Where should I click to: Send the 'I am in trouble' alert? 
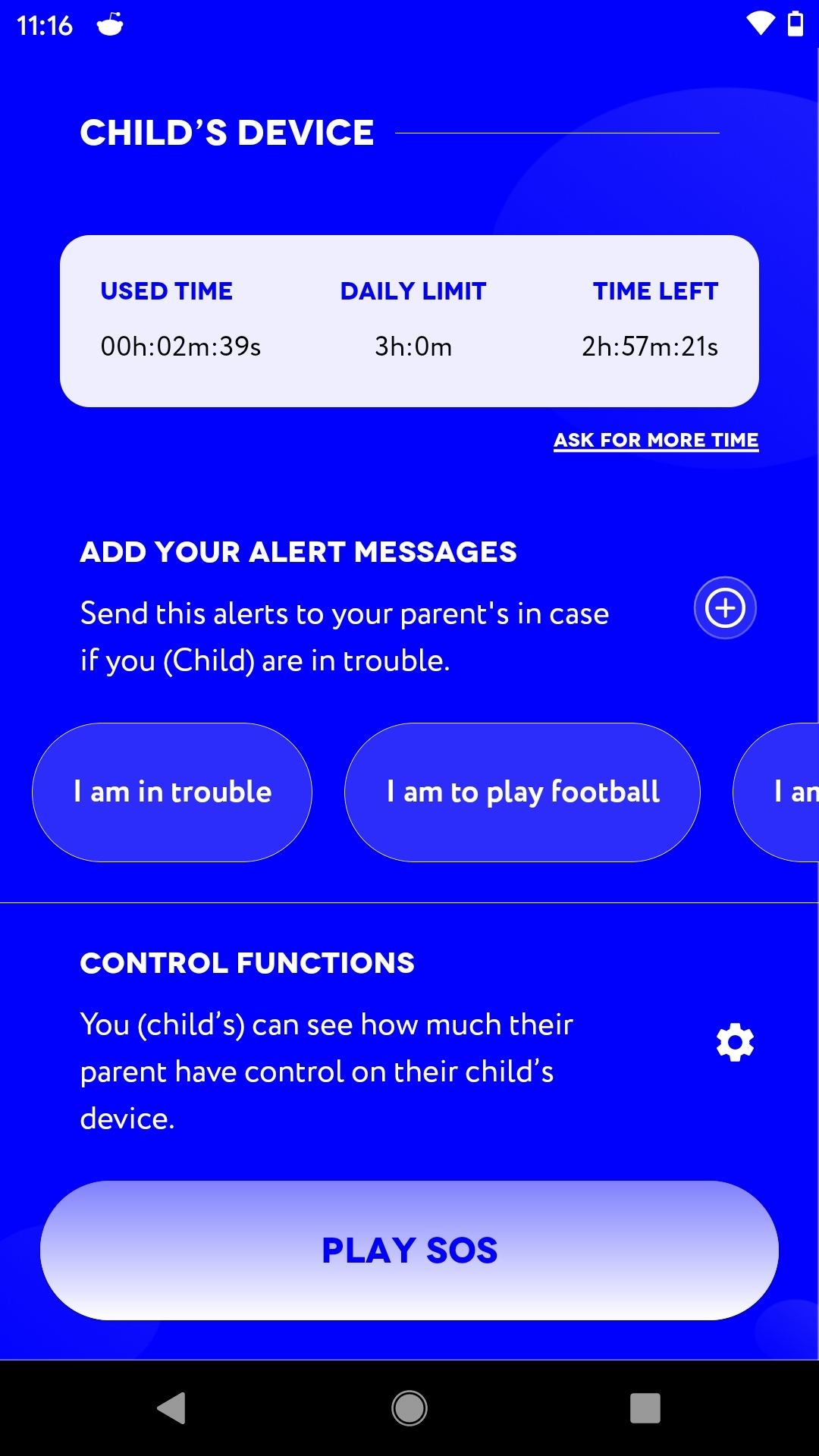pos(172,792)
